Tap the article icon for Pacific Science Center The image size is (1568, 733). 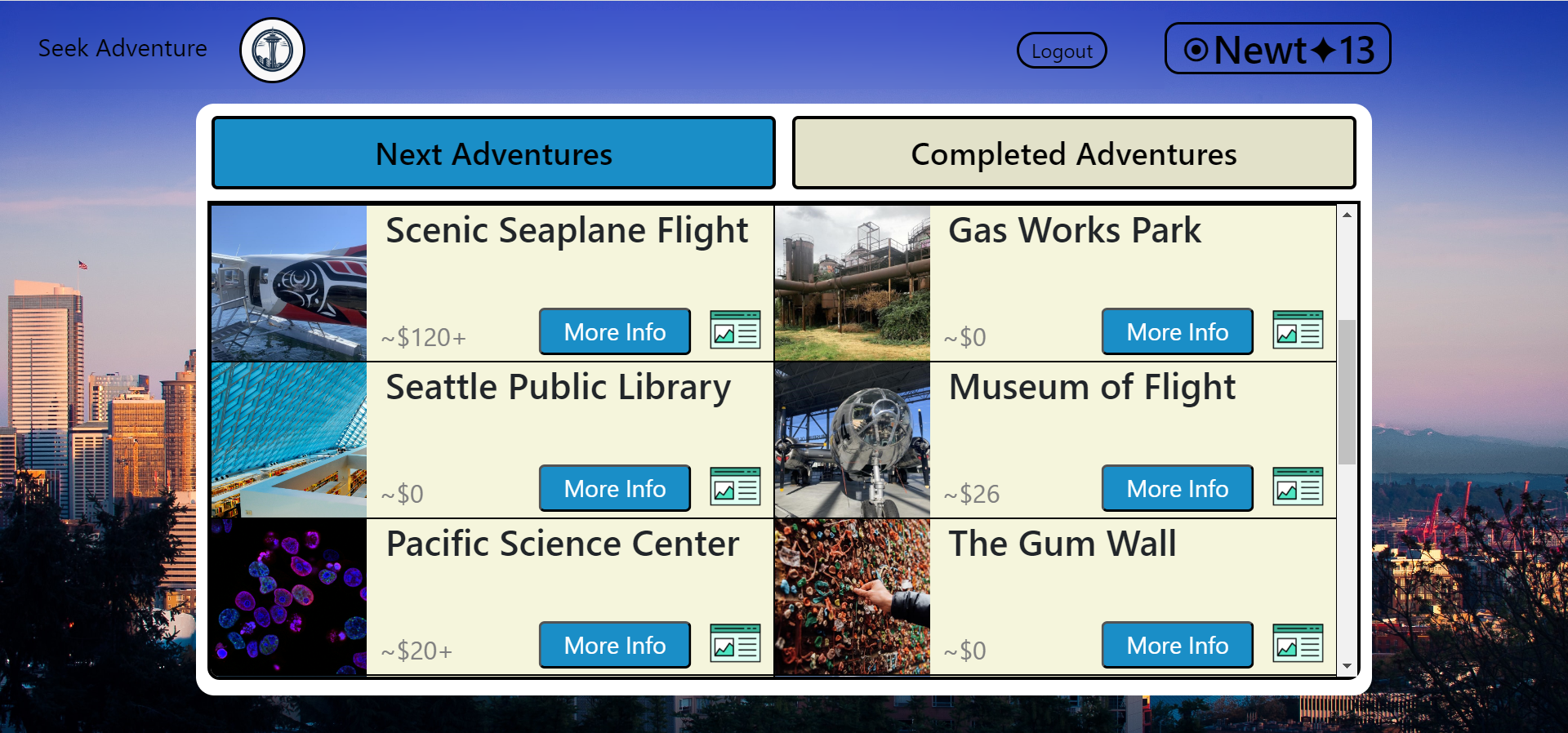[x=735, y=643]
